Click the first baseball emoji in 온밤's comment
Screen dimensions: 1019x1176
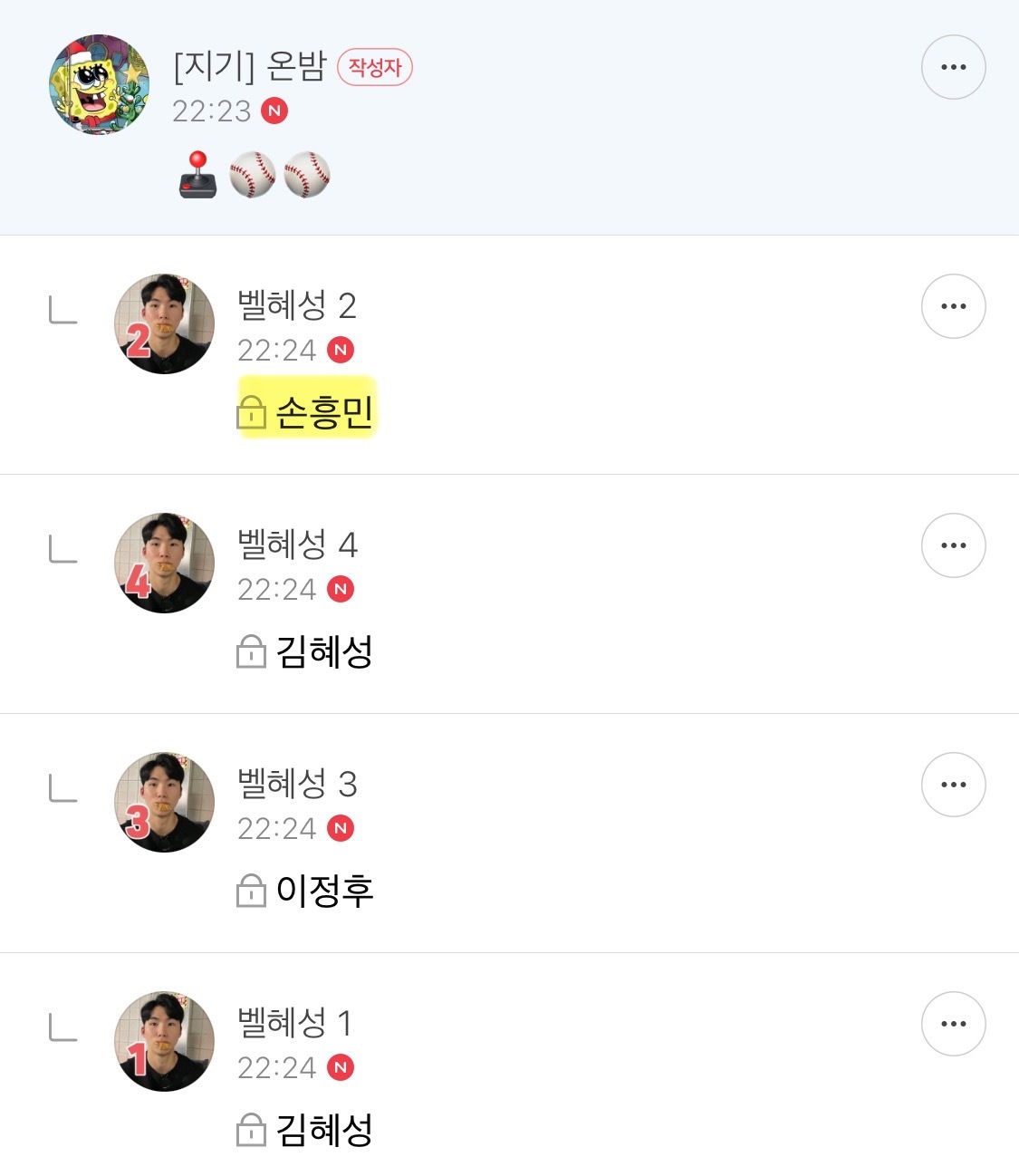point(251,176)
